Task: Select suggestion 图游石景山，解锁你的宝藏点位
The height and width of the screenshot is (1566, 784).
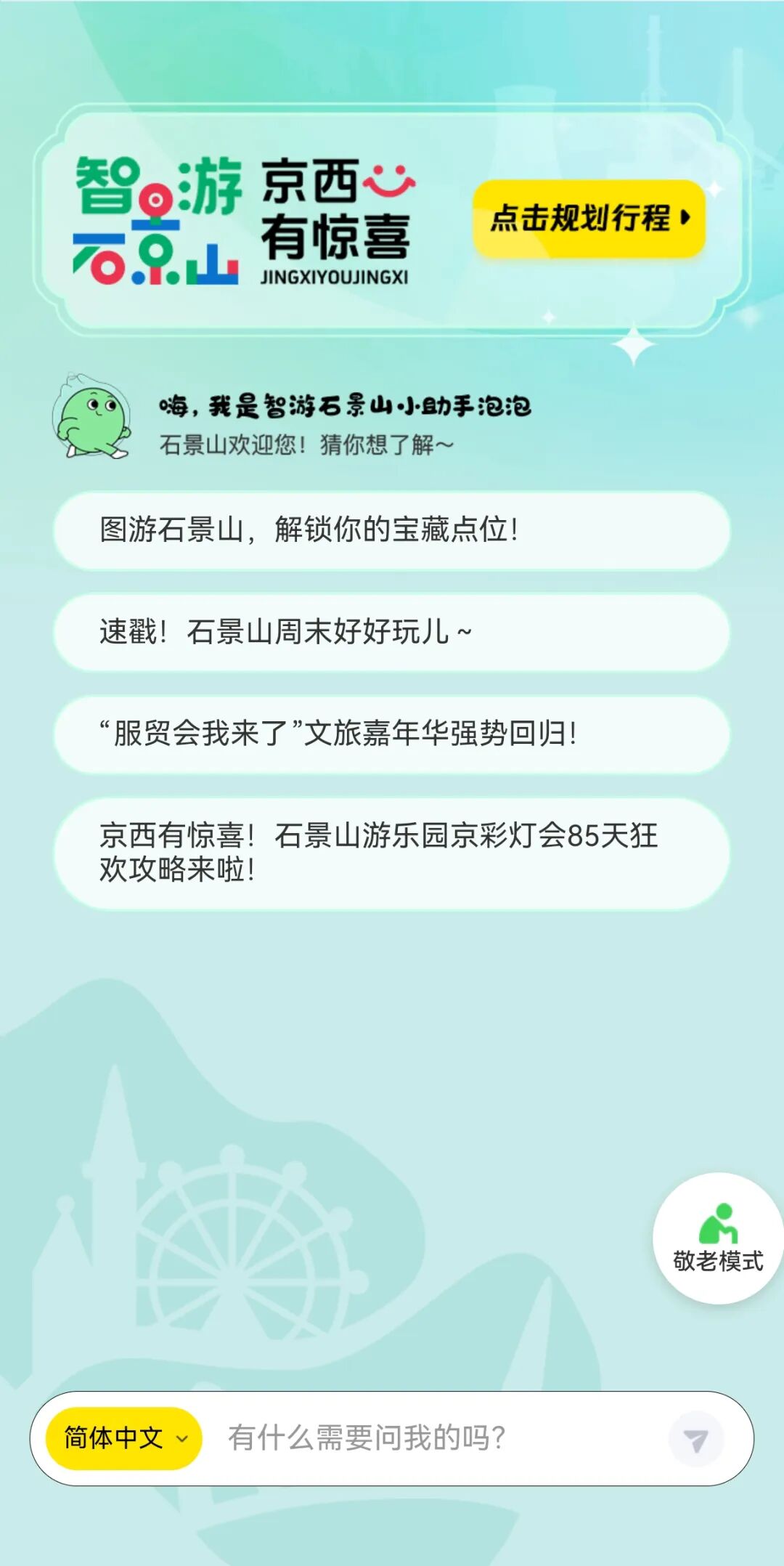Action: [392, 530]
